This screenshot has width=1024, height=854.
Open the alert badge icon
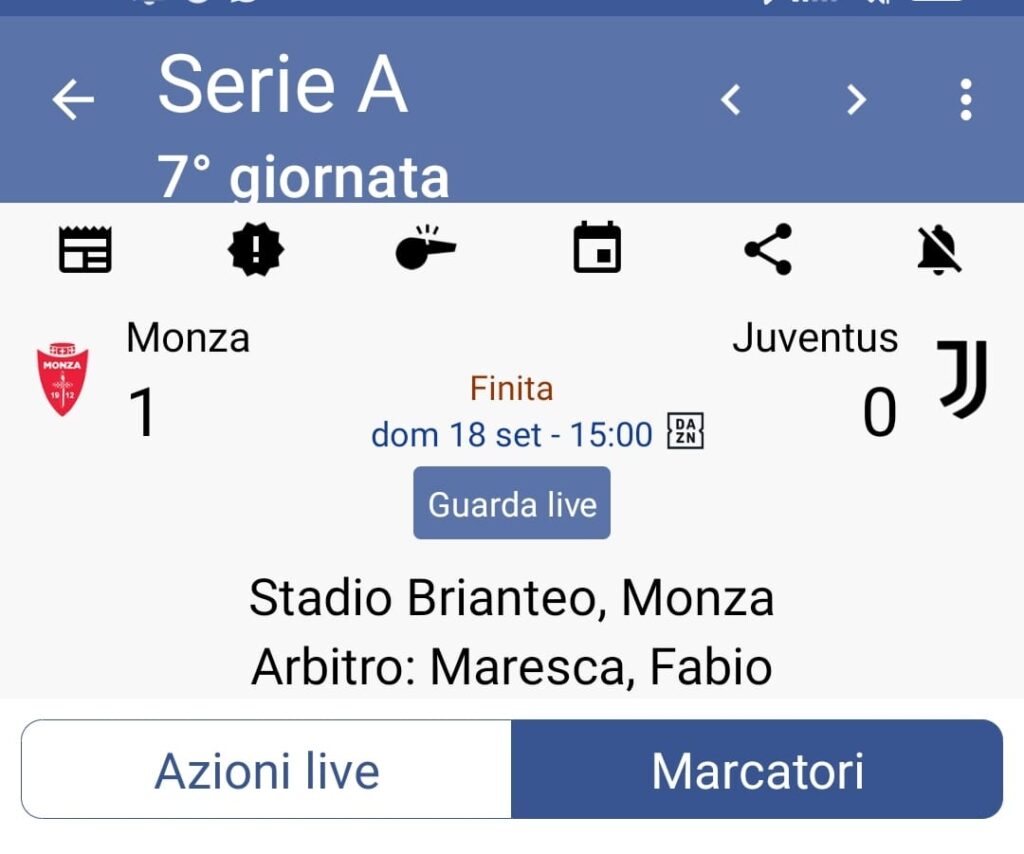tap(256, 249)
